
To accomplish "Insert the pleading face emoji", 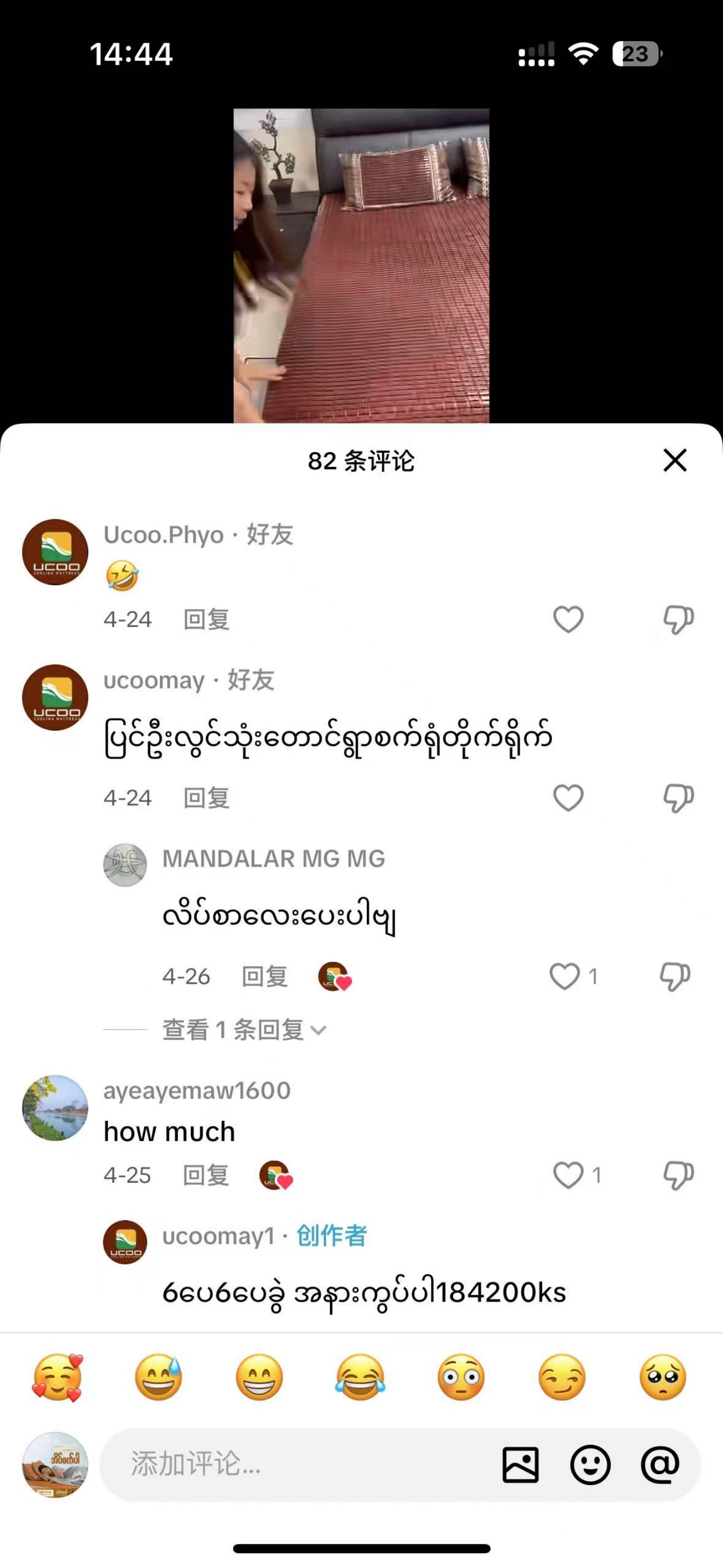I will (x=663, y=1377).
